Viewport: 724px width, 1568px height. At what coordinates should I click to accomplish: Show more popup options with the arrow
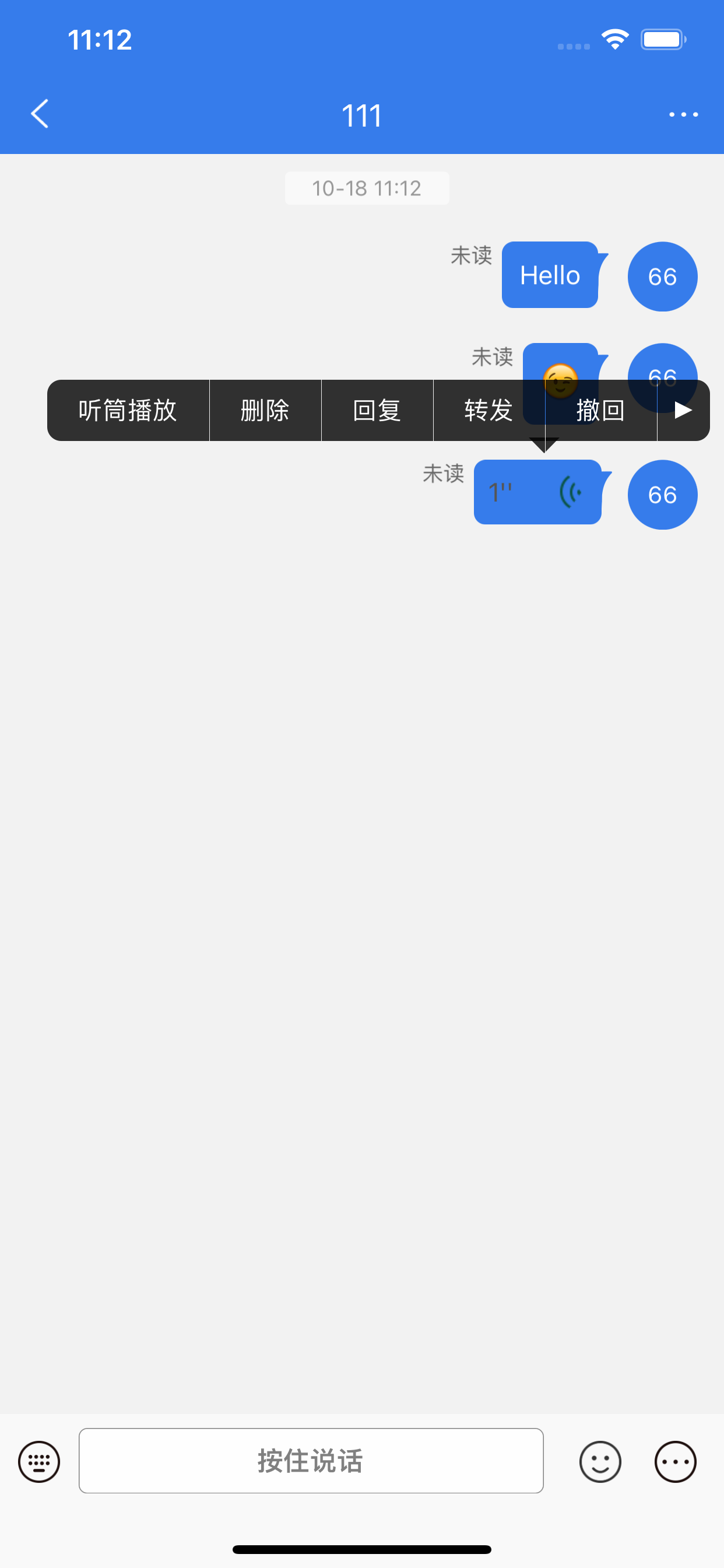683,410
